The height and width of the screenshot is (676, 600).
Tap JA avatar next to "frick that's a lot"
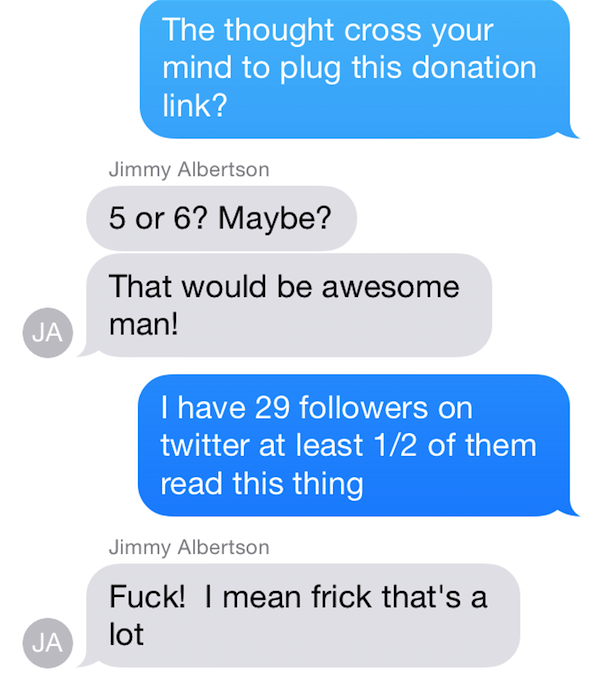tap(44, 643)
